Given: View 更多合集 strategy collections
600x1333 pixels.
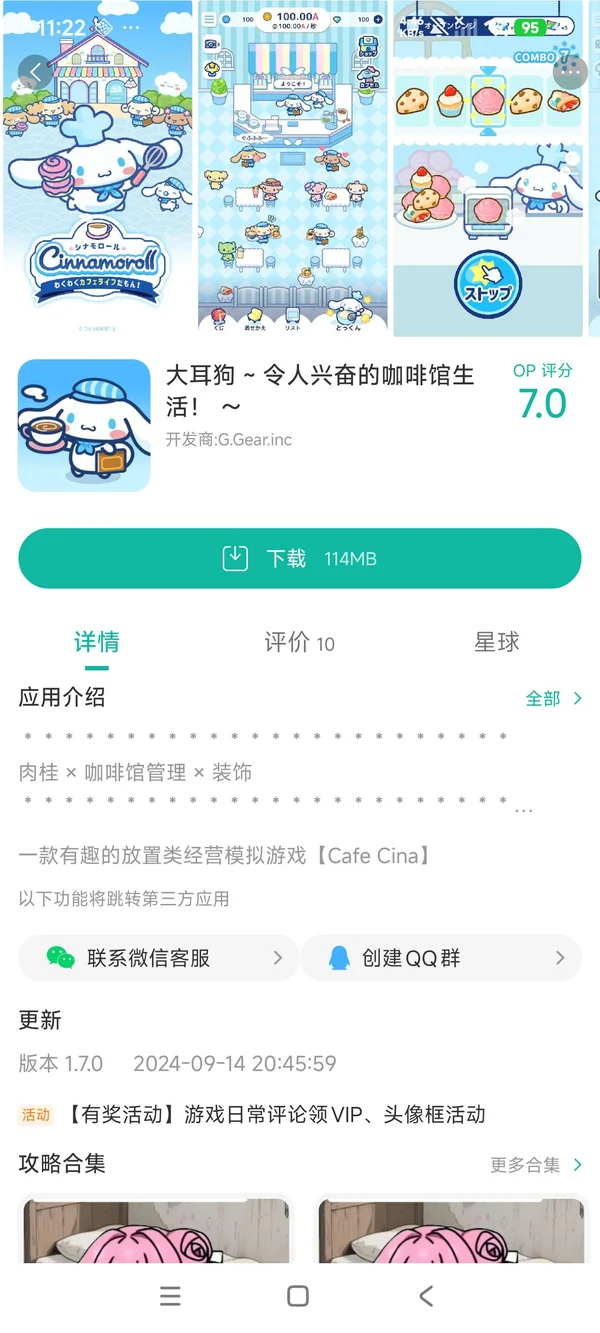Looking at the screenshot, I should [x=536, y=1165].
